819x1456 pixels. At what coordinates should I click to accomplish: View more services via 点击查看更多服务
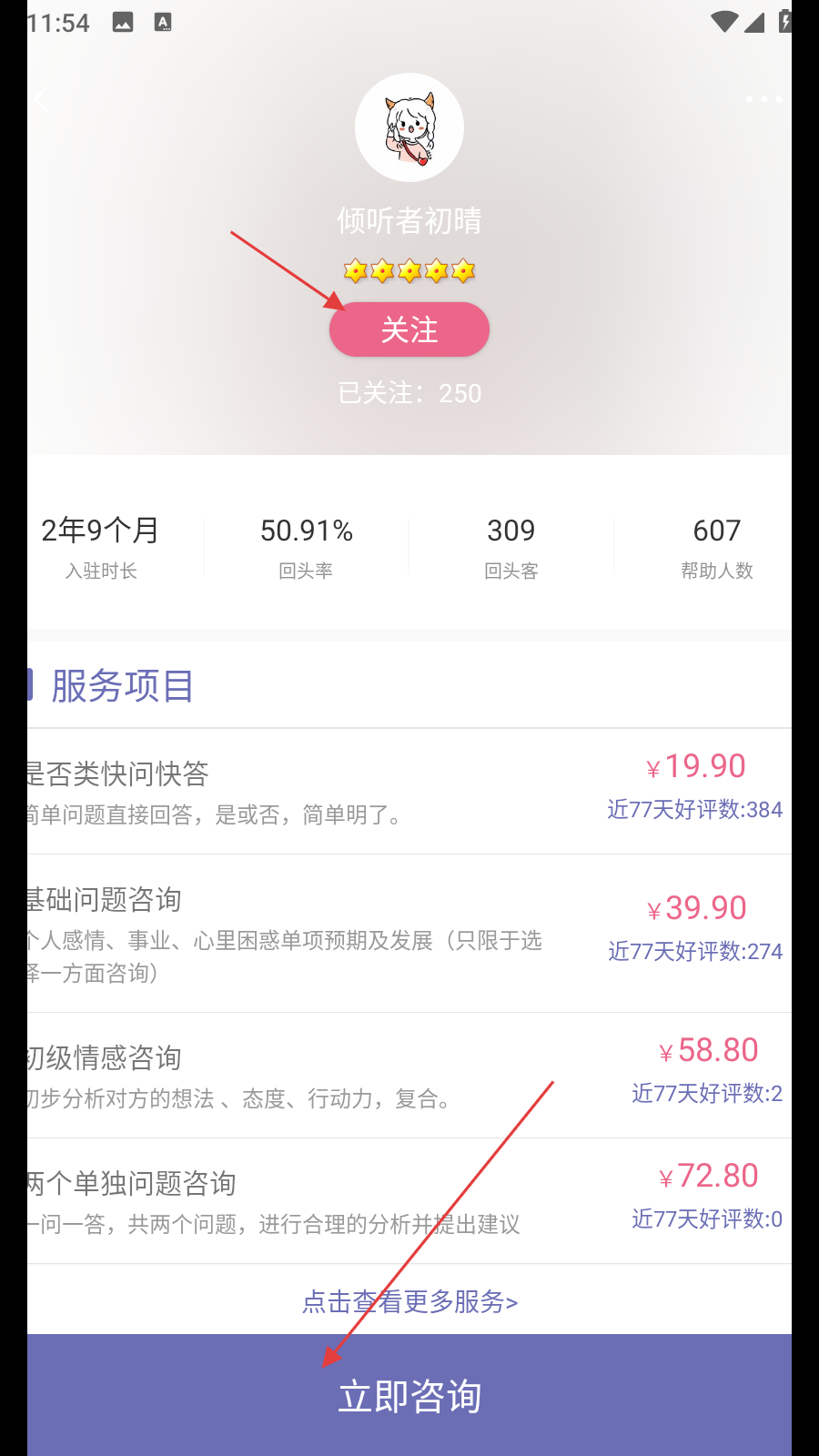(409, 1301)
